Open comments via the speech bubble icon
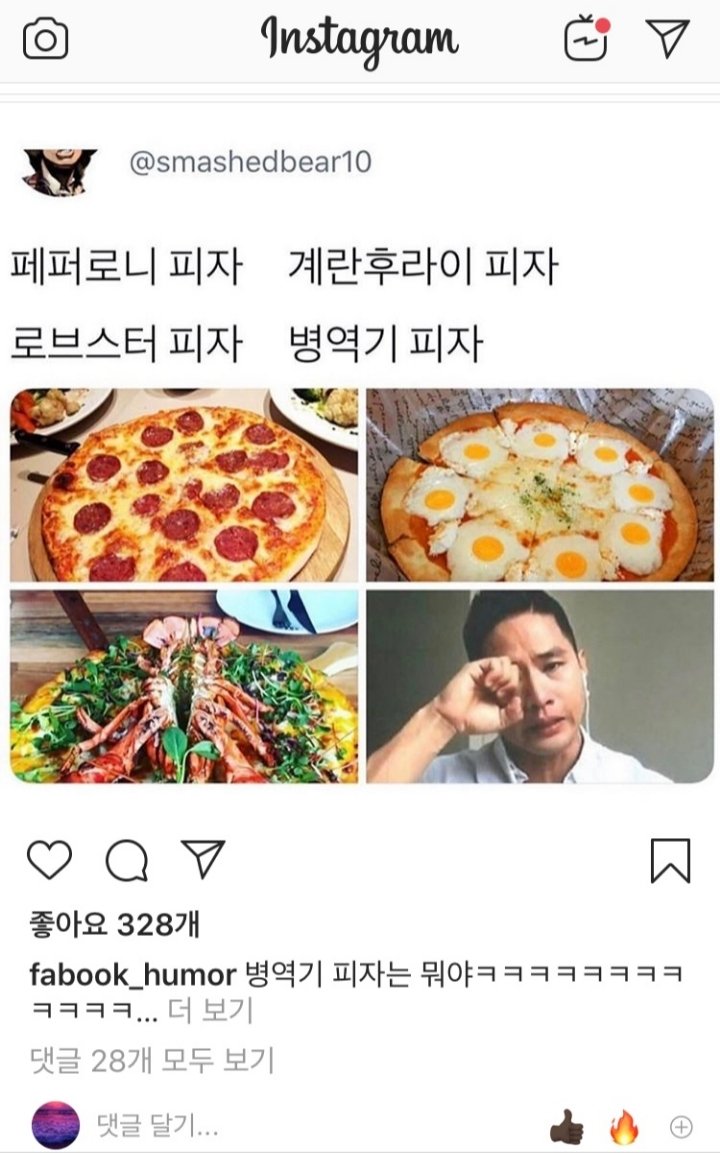This screenshot has width=720, height=1153. click(127, 860)
